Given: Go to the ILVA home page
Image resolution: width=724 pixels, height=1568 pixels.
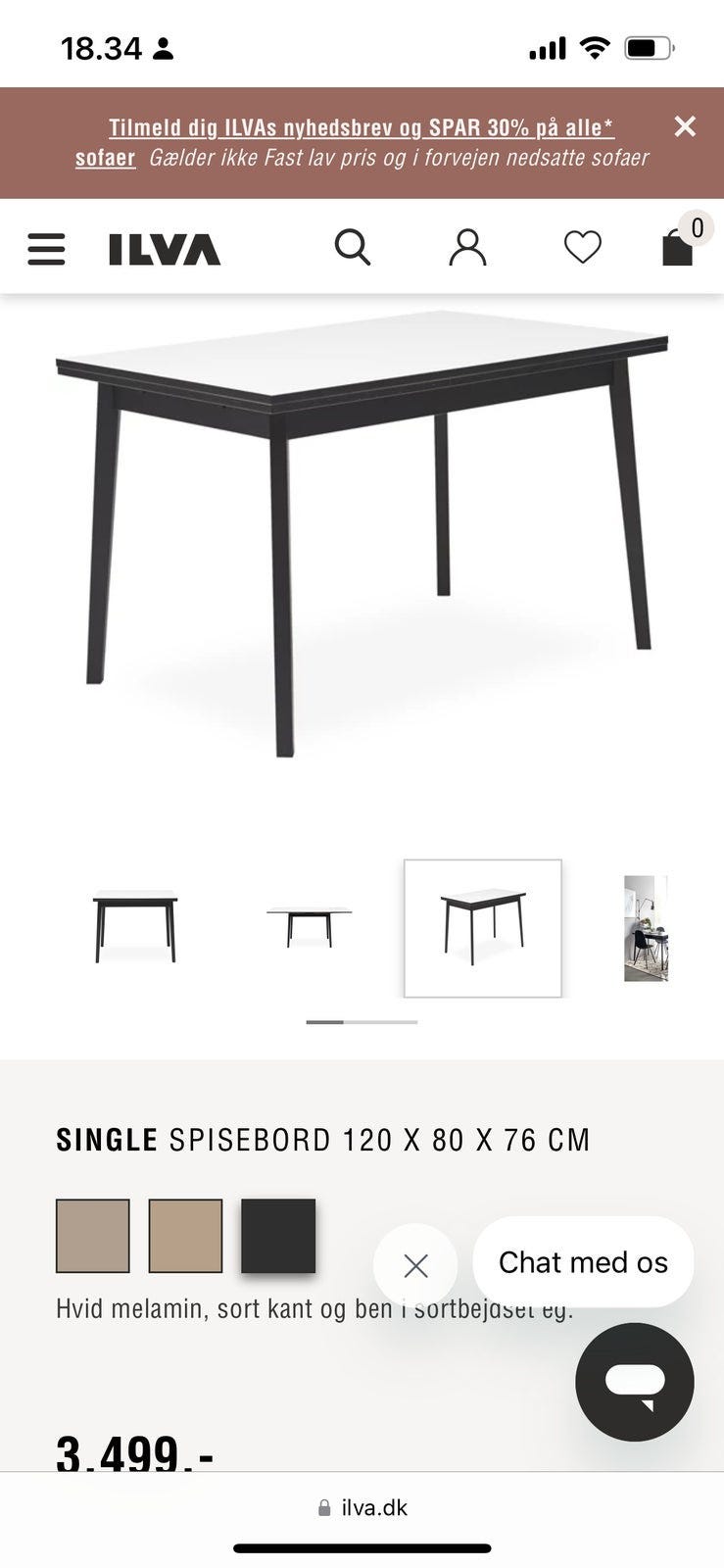Looking at the screenshot, I should coord(165,249).
